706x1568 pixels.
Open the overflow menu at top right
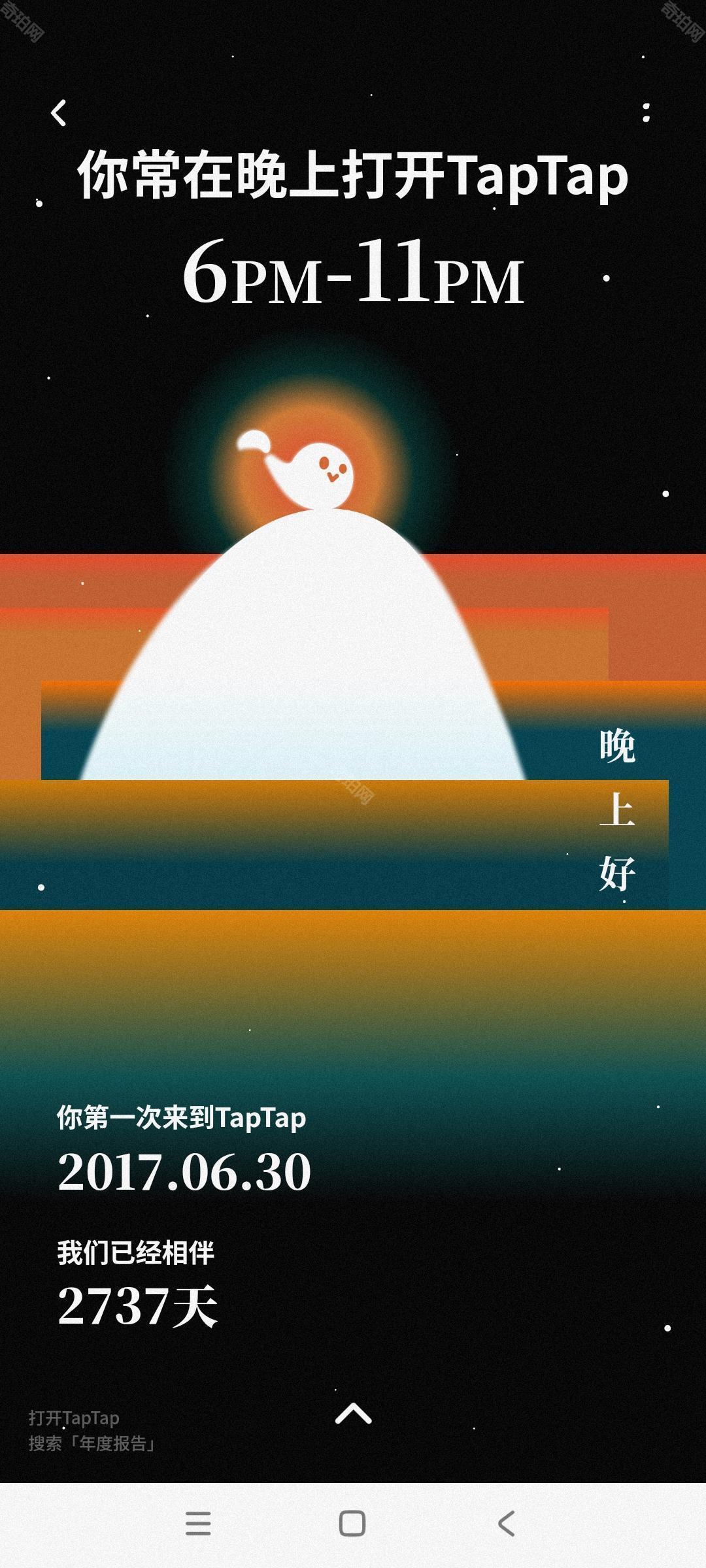coord(646,112)
